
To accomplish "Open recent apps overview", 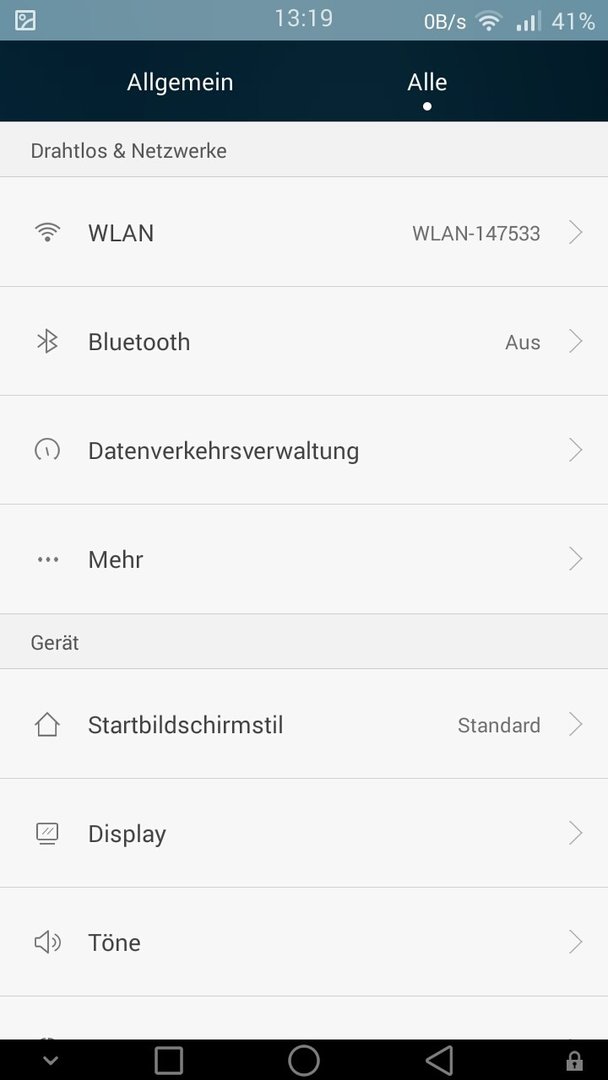I will (x=169, y=1060).
